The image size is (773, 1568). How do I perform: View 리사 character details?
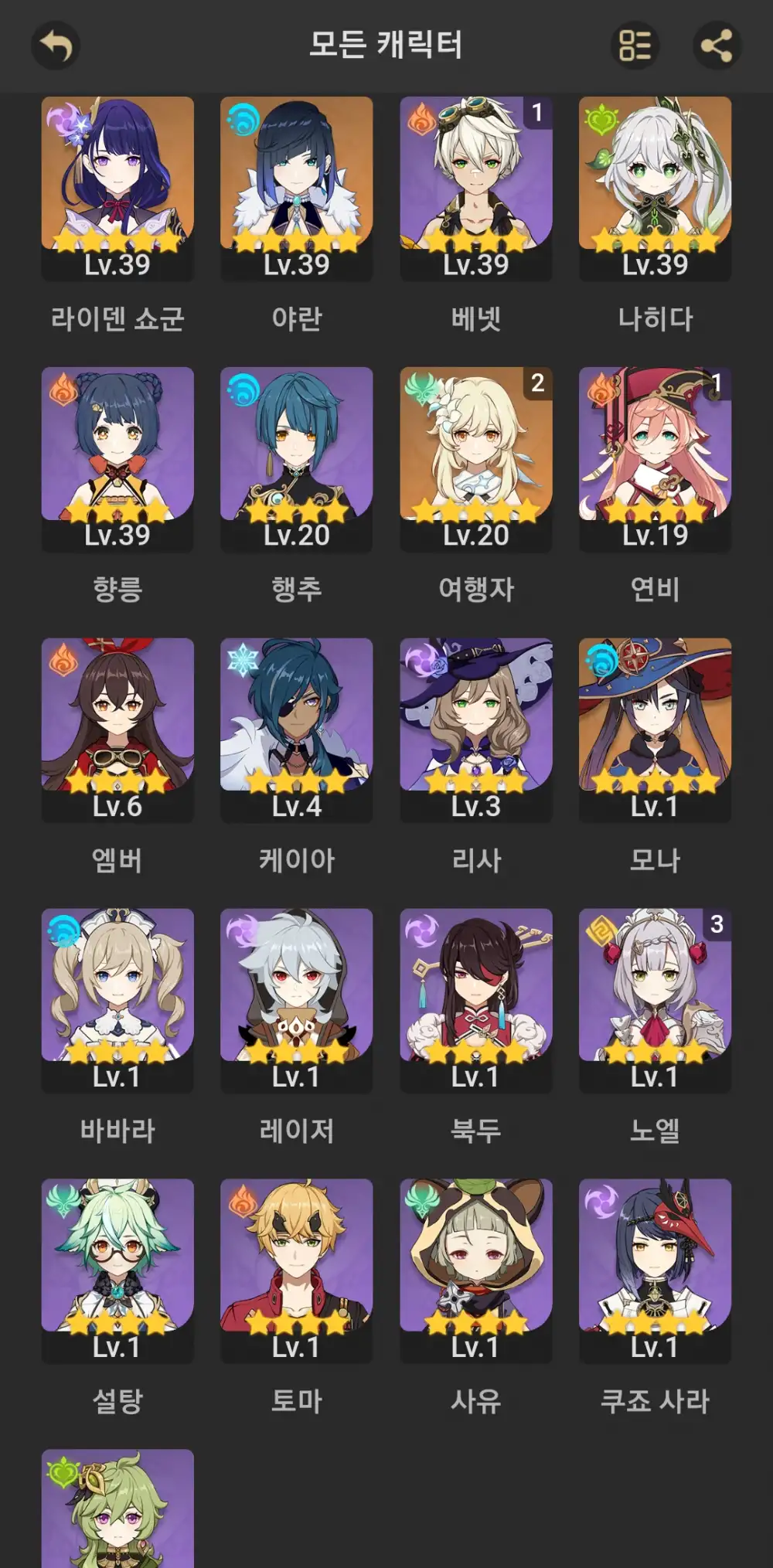tap(476, 729)
